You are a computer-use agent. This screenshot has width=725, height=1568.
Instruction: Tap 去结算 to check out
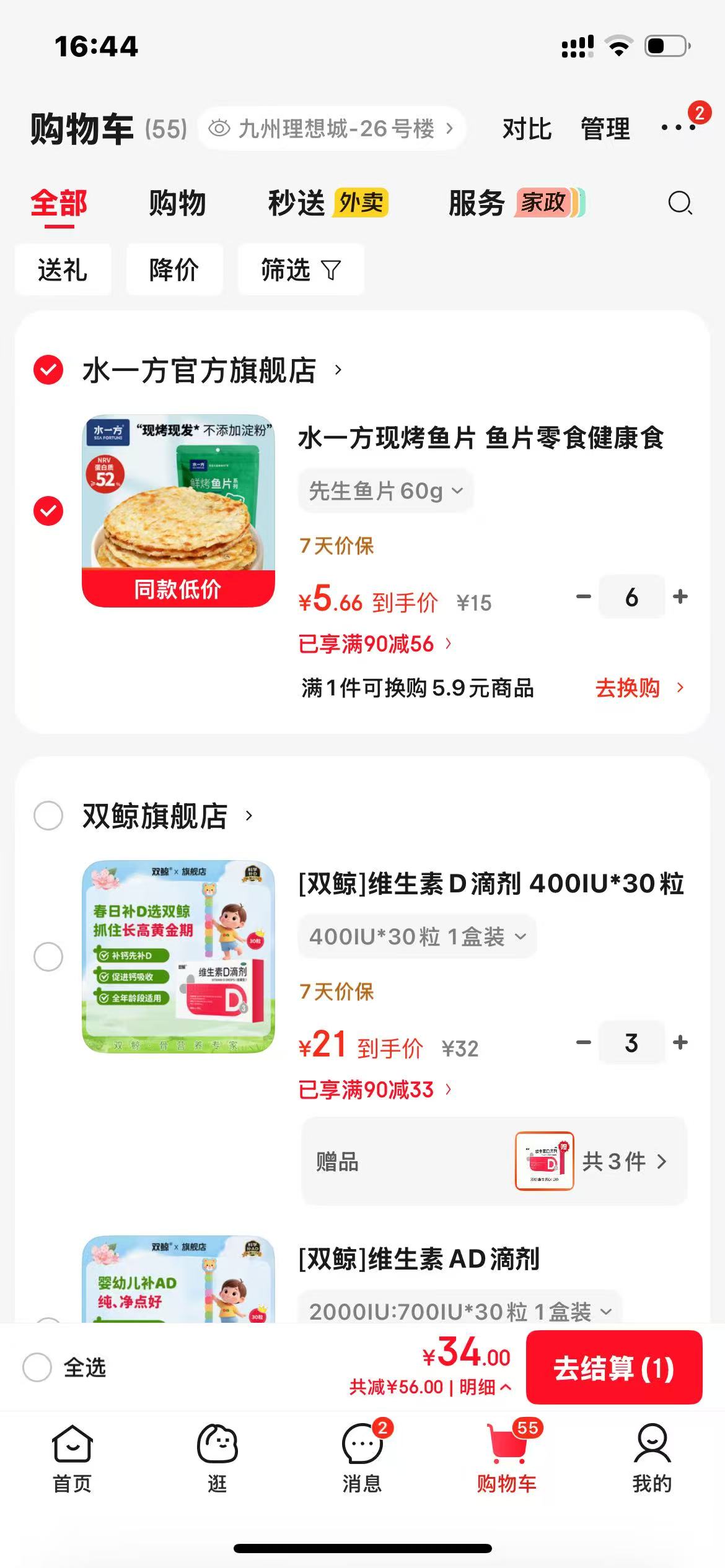[x=614, y=1367]
